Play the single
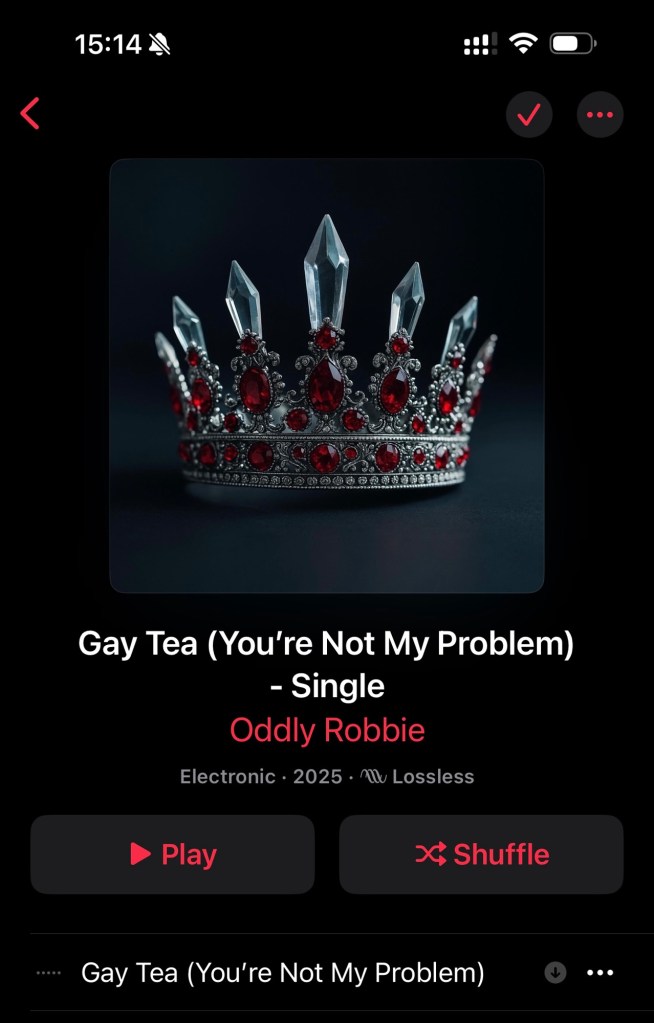This screenshot has height=1023, width=654. pos(173,854)
